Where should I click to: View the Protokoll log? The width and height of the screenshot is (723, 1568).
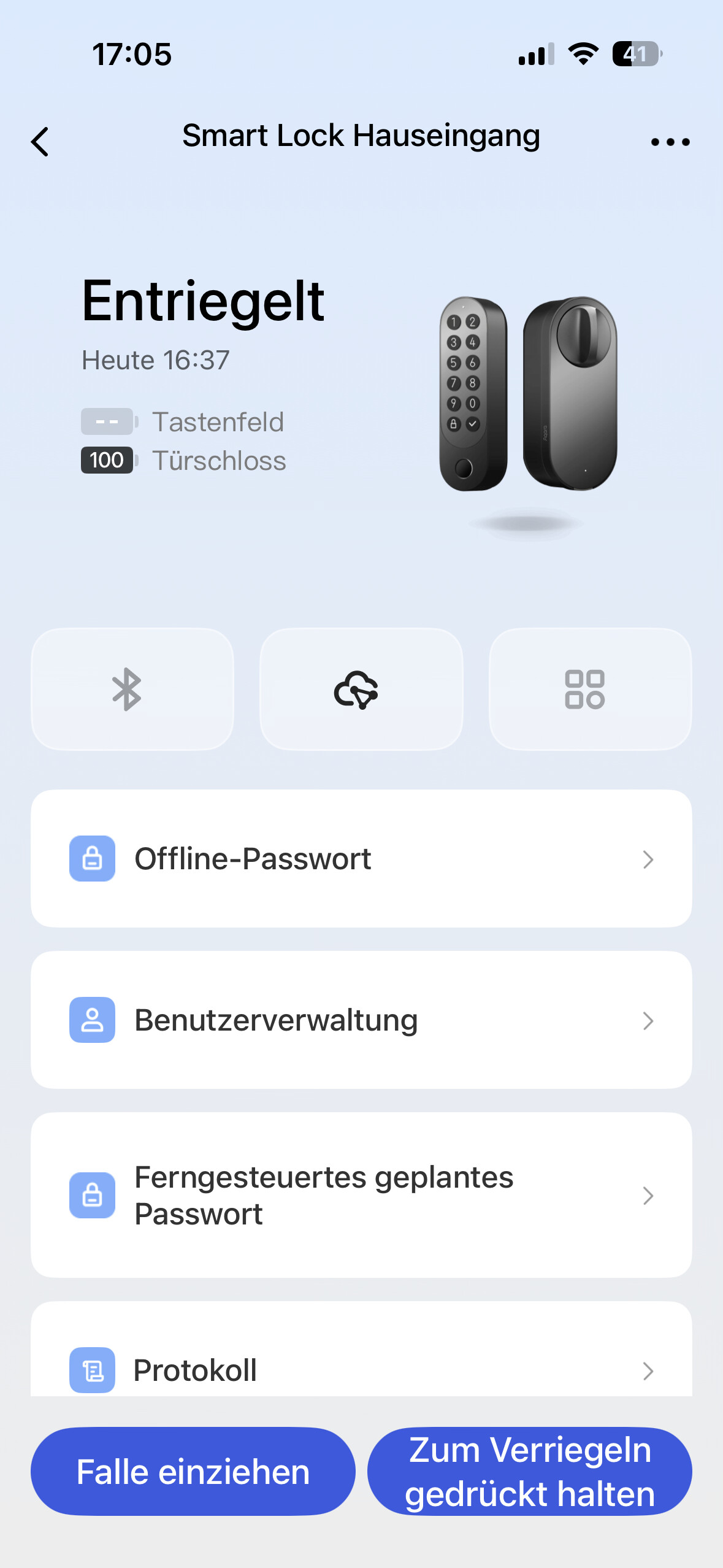click(361, 1369)
